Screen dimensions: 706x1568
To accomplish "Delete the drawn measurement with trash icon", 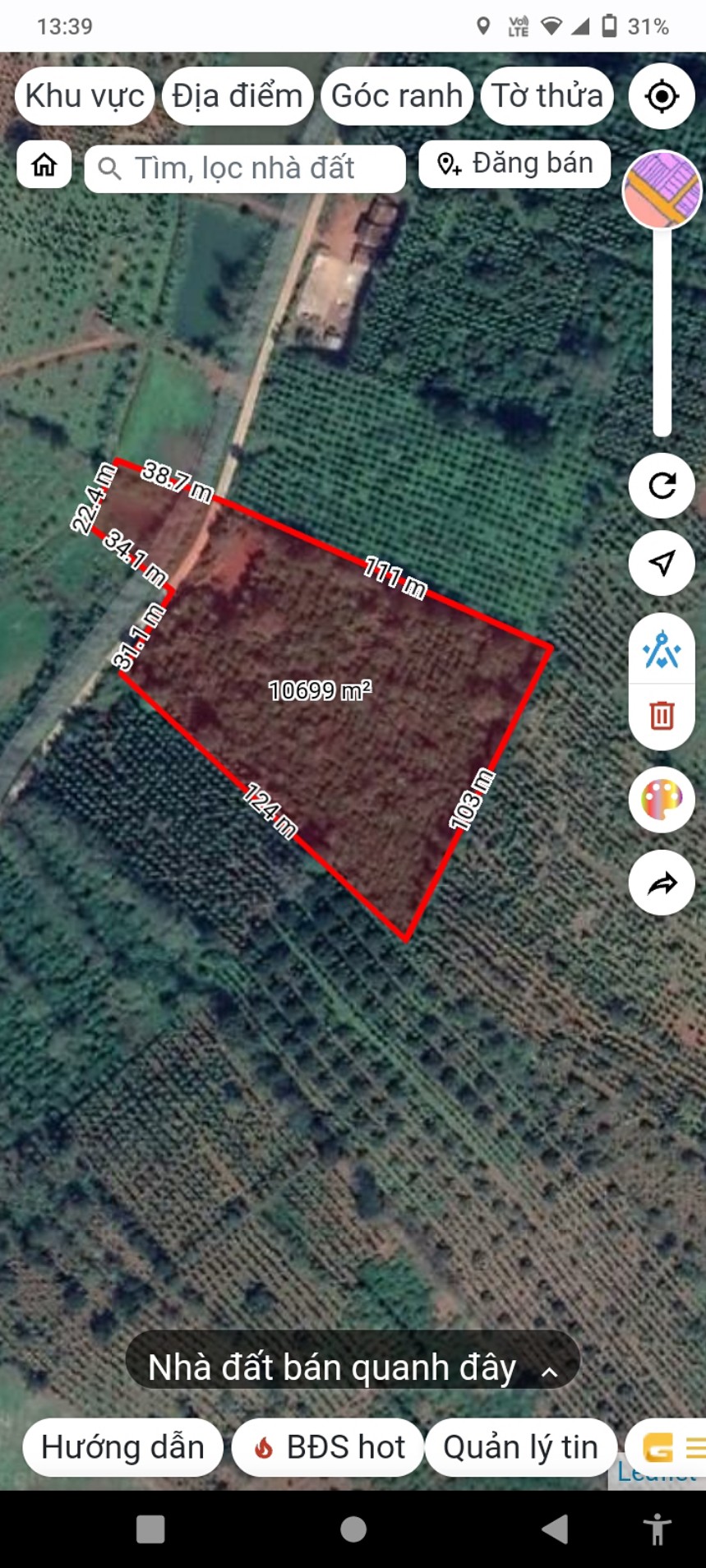I will pos(662,715).
